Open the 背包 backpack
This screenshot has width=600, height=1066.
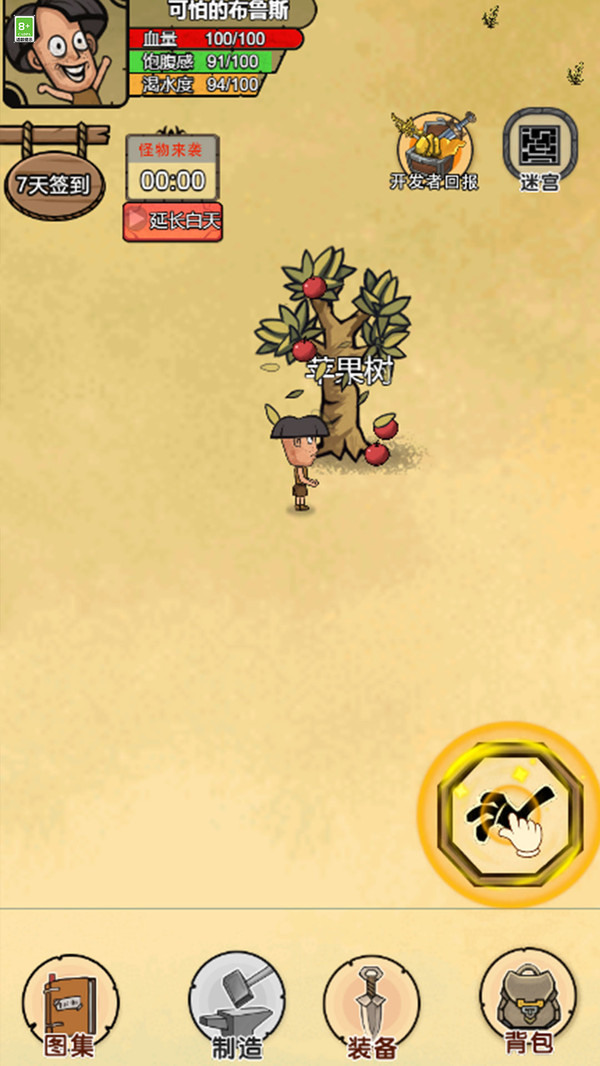pyautogui.click(x=528, y=1005)
